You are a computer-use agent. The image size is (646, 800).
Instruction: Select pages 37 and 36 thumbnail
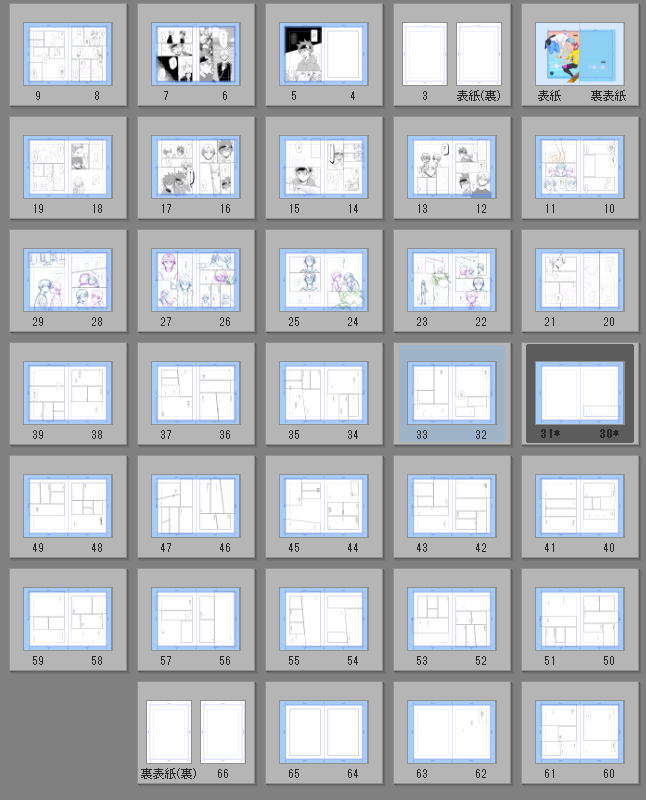196,392
